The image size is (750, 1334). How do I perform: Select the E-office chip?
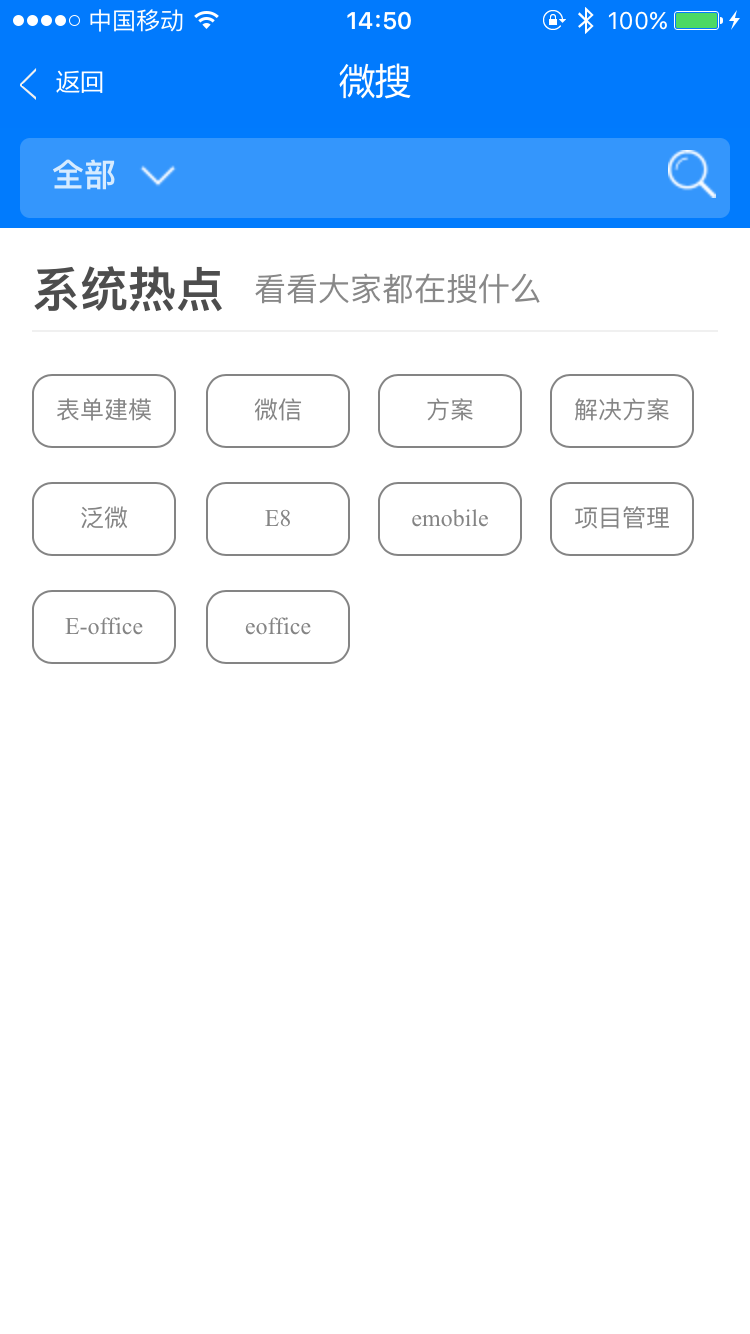tap(104, 627)
